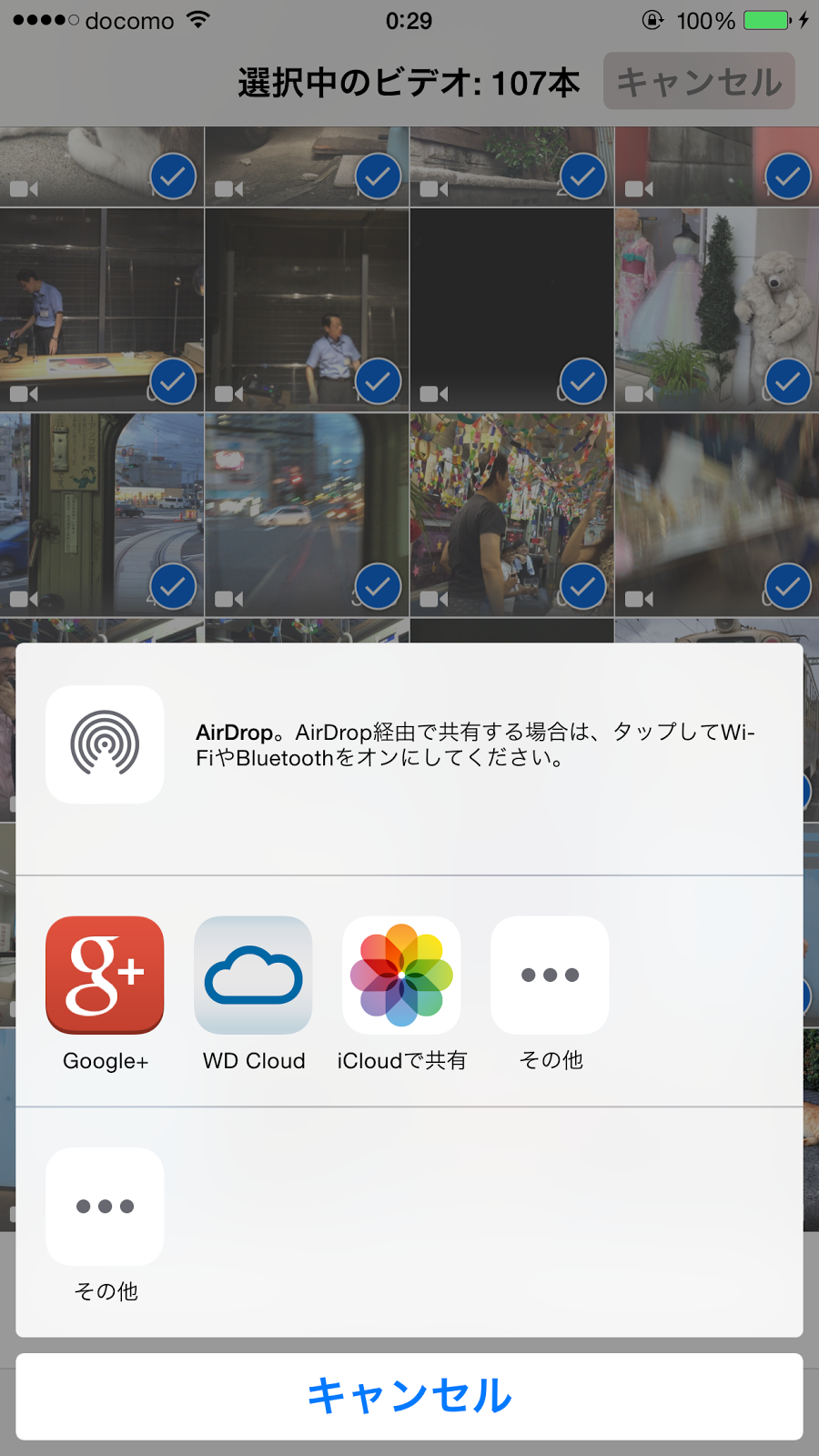Open その他 in the bottom action row
Screen dimensions: 819x1456
click(x=105, y=1207)
